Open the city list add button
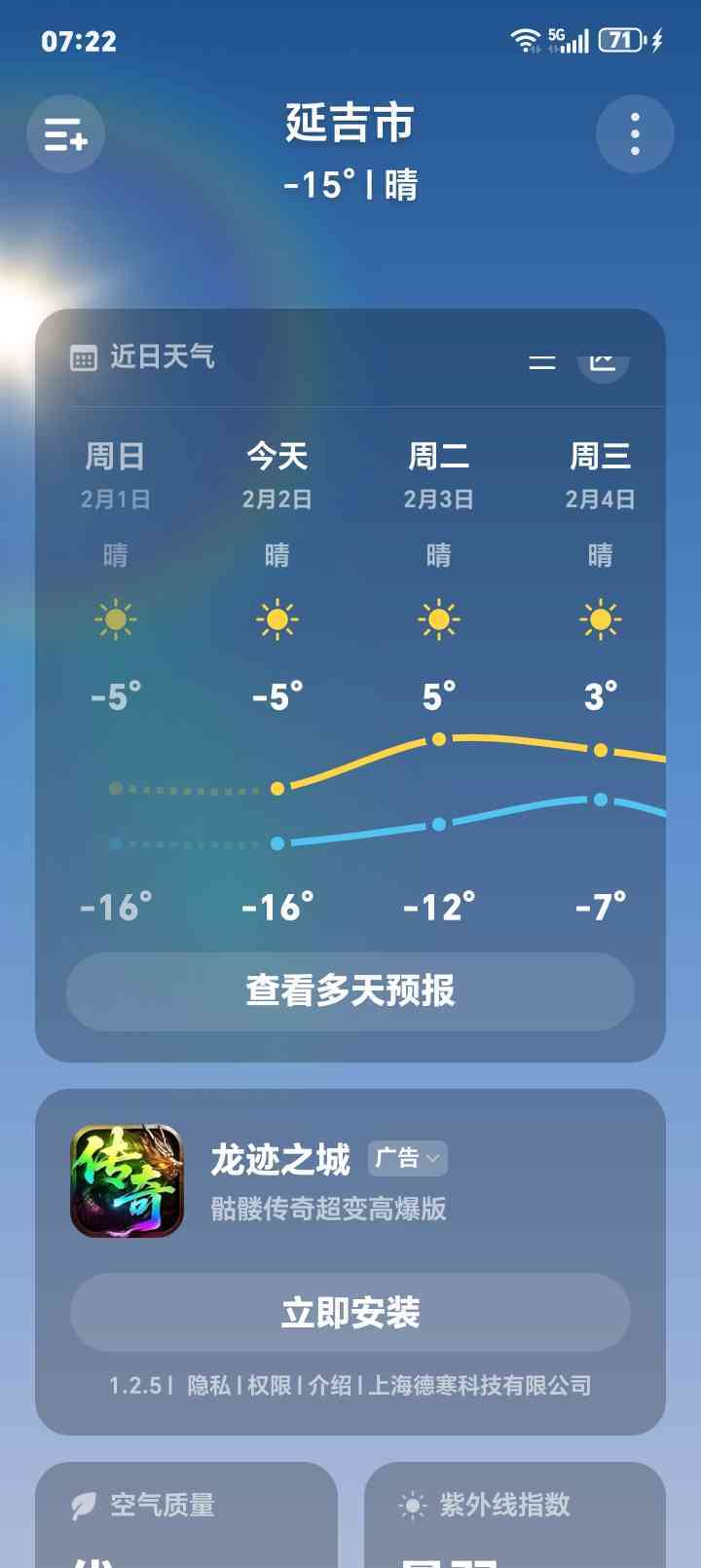This screenshot has height=1568, width=701. (x=65, y=134)
